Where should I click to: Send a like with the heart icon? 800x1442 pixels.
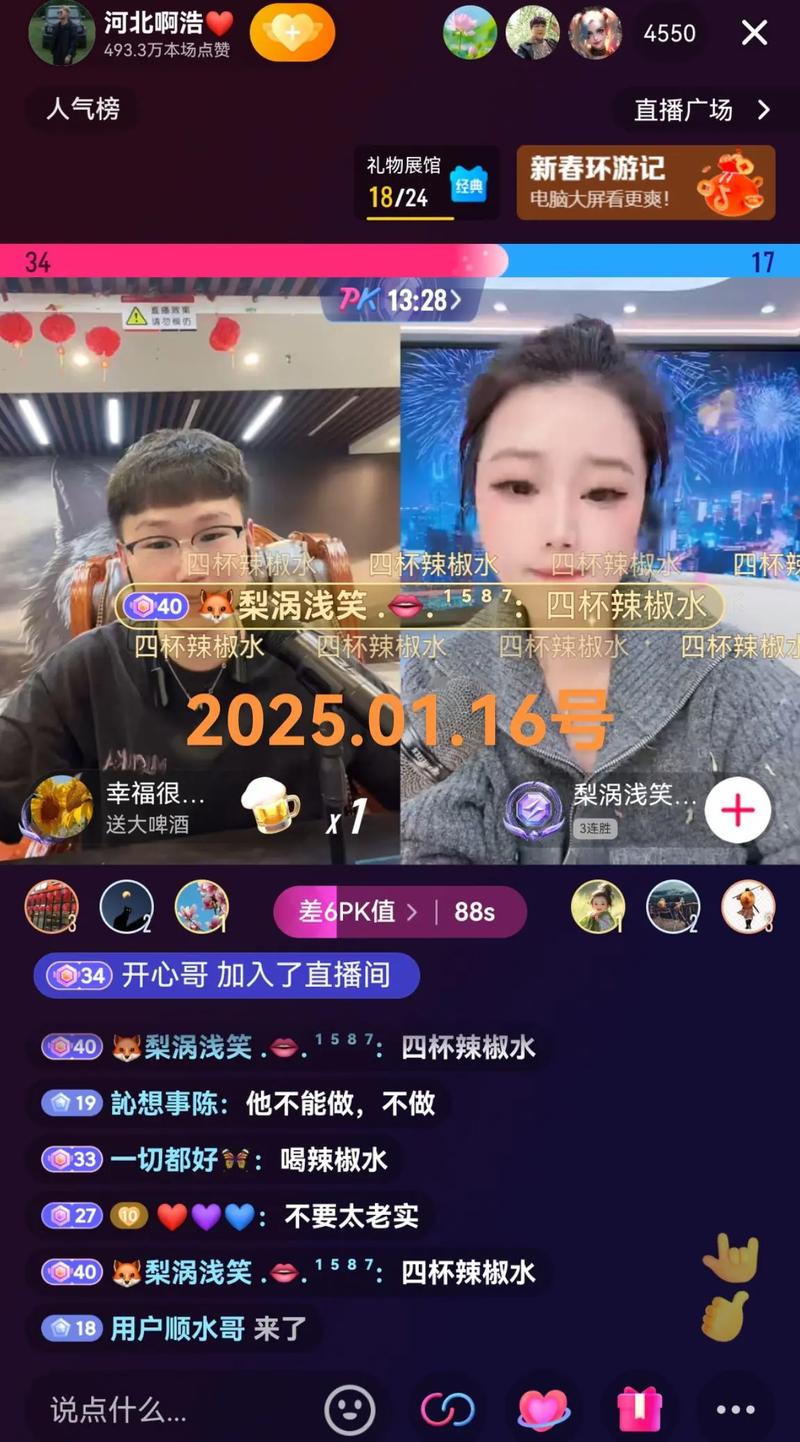[x=543, y=1410]
